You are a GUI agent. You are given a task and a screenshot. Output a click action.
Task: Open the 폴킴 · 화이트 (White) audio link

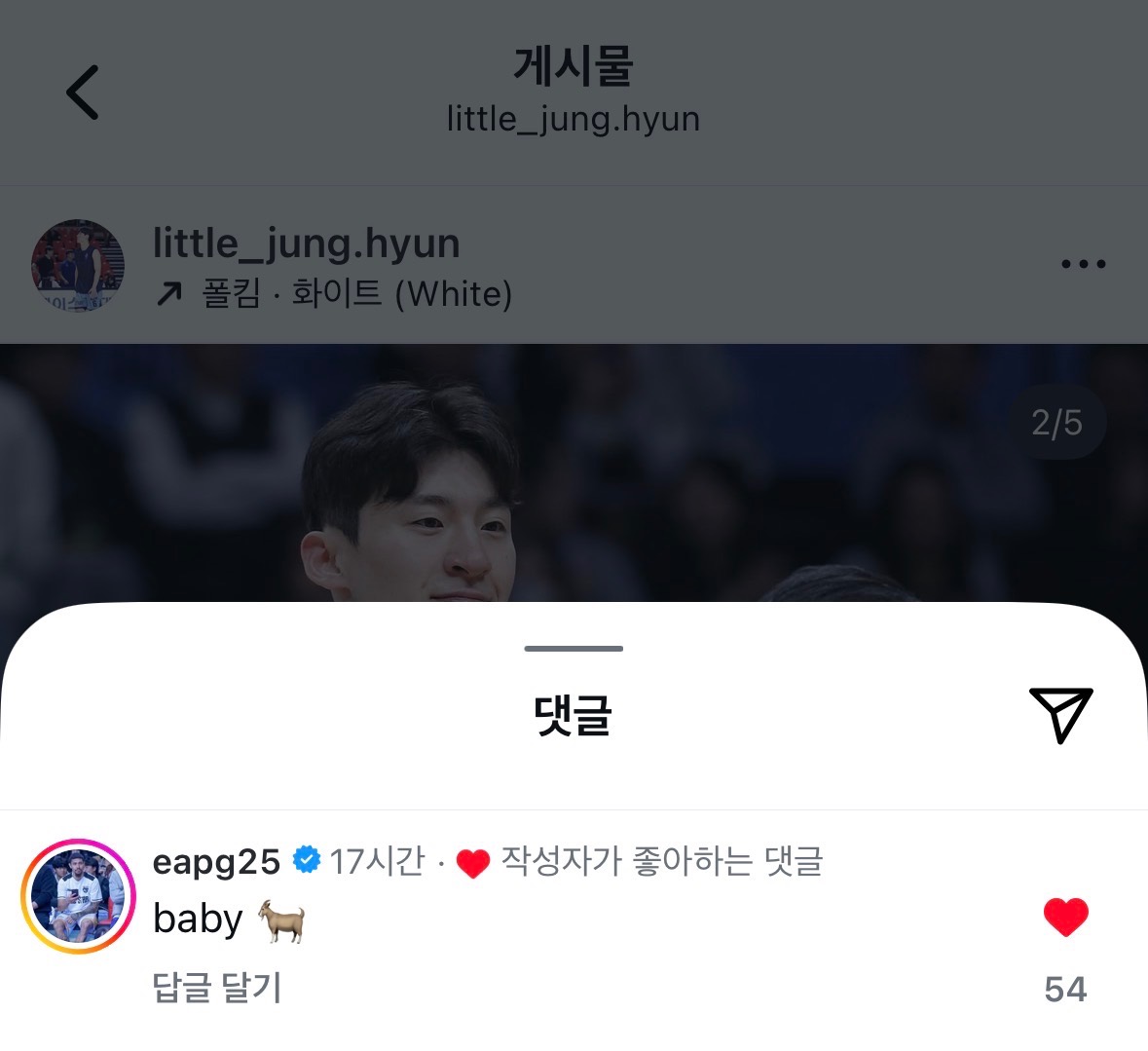pos(356,293)
